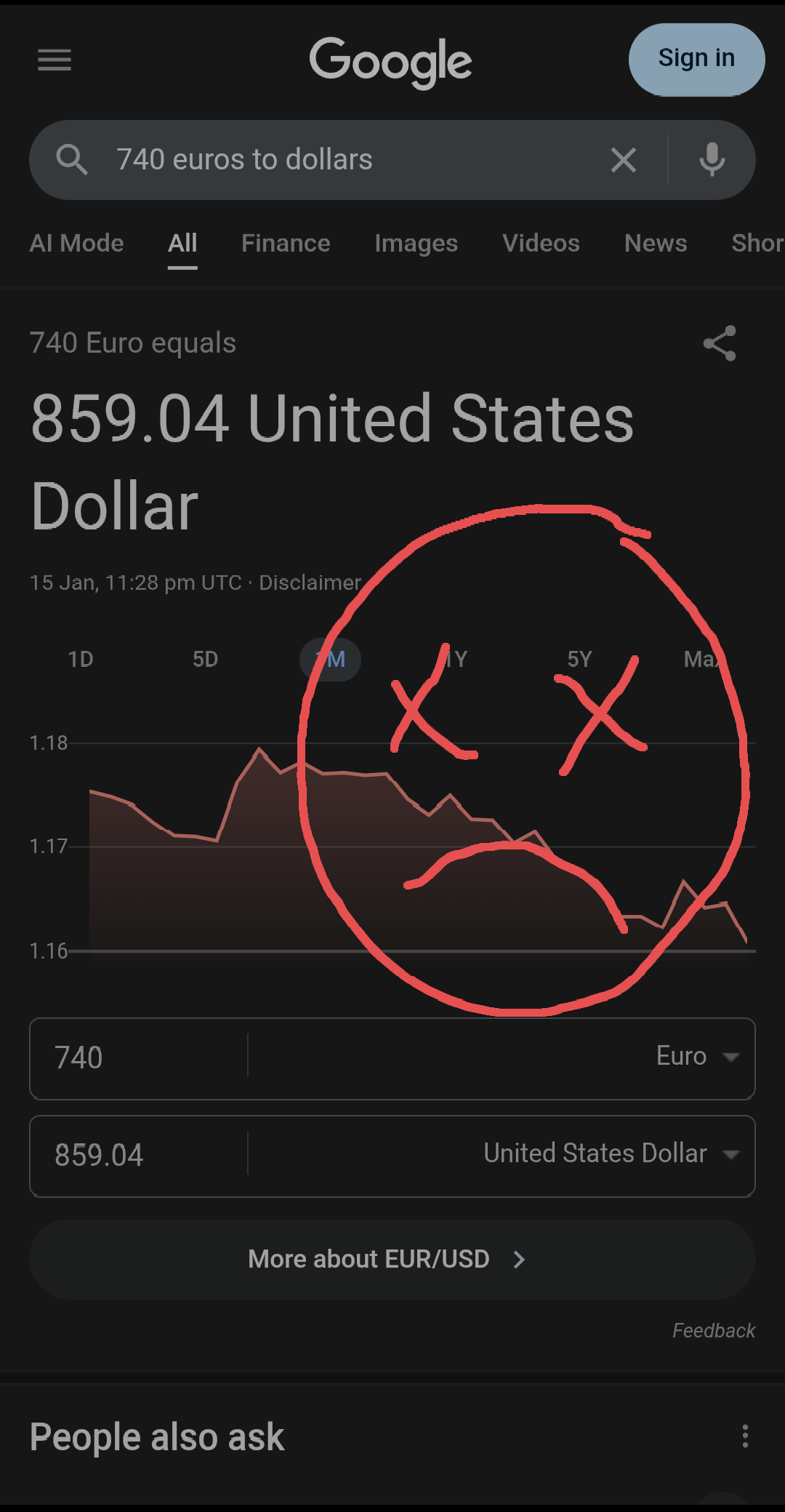Open the Disclaimer link
This screenshot has width=785, height=1512.
click(310, 583)
